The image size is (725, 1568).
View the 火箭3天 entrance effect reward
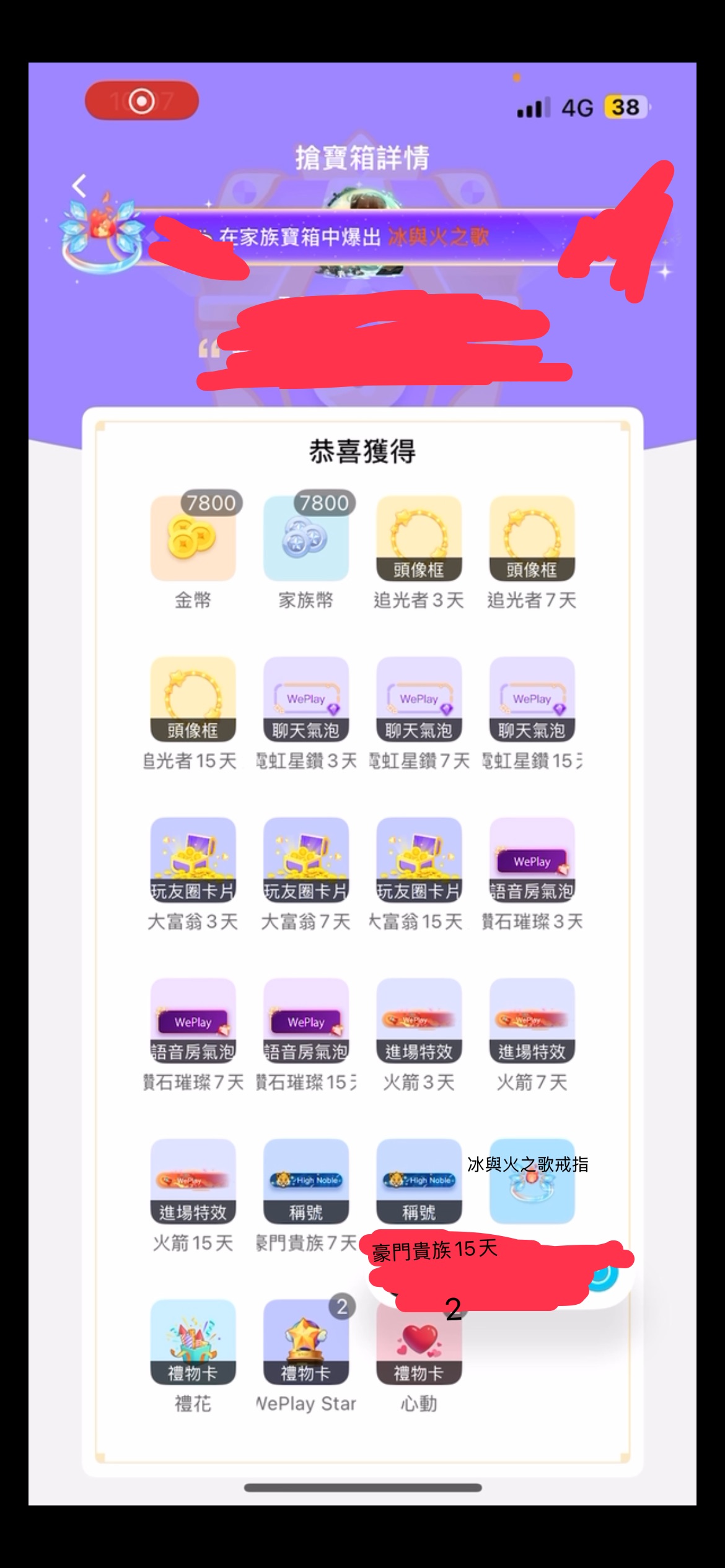click(419, 1020)
